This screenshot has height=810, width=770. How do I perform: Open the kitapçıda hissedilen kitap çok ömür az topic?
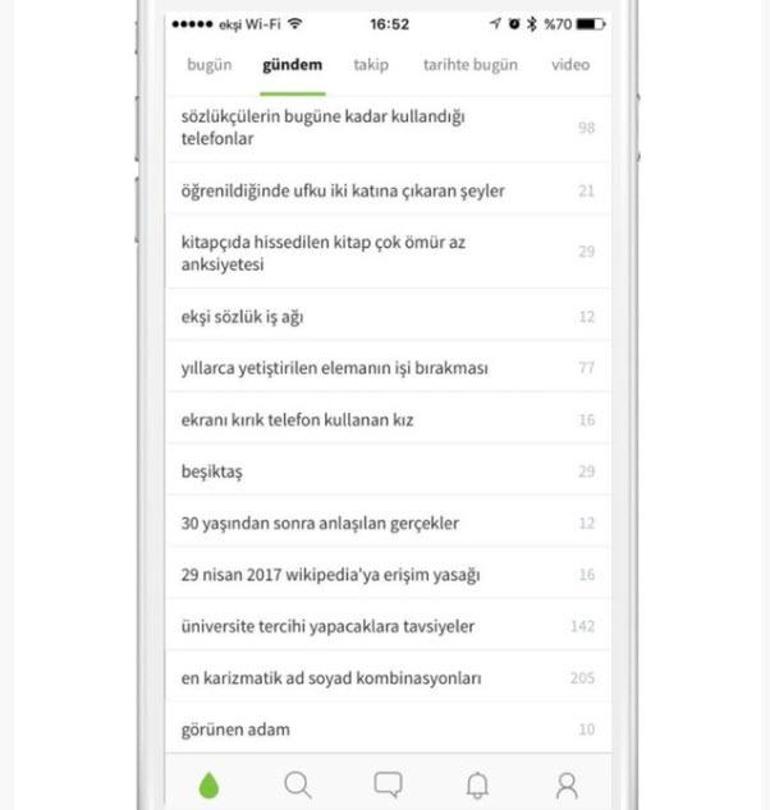[x=323, y=253]
